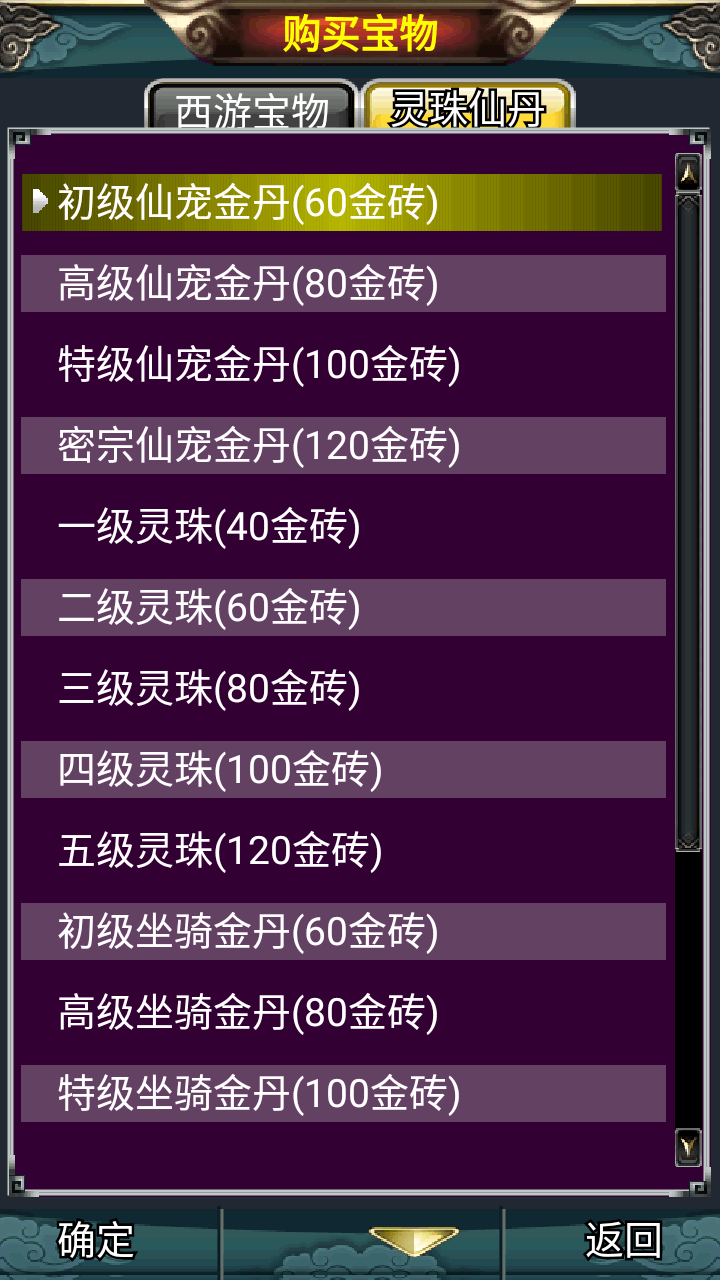
Task: Tap the scrollbar up arrow
Action: click(688, 173)
